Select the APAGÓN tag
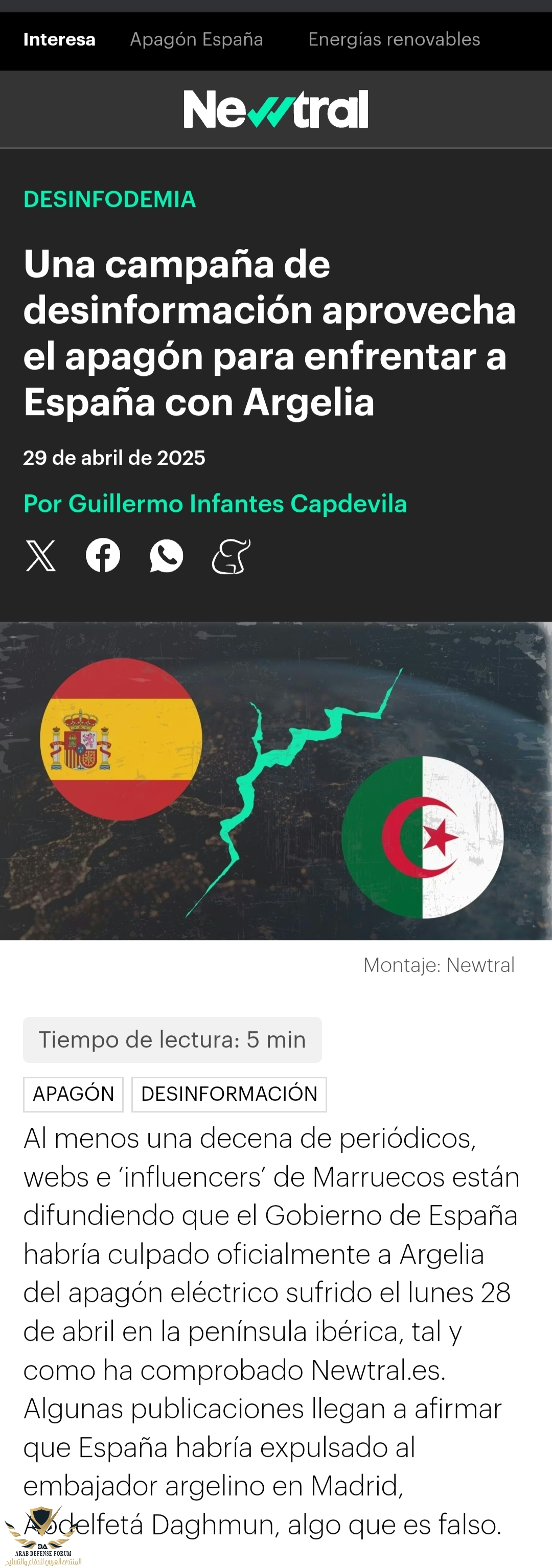Viewport: 552px width, 1568px height. (73, 1094)
